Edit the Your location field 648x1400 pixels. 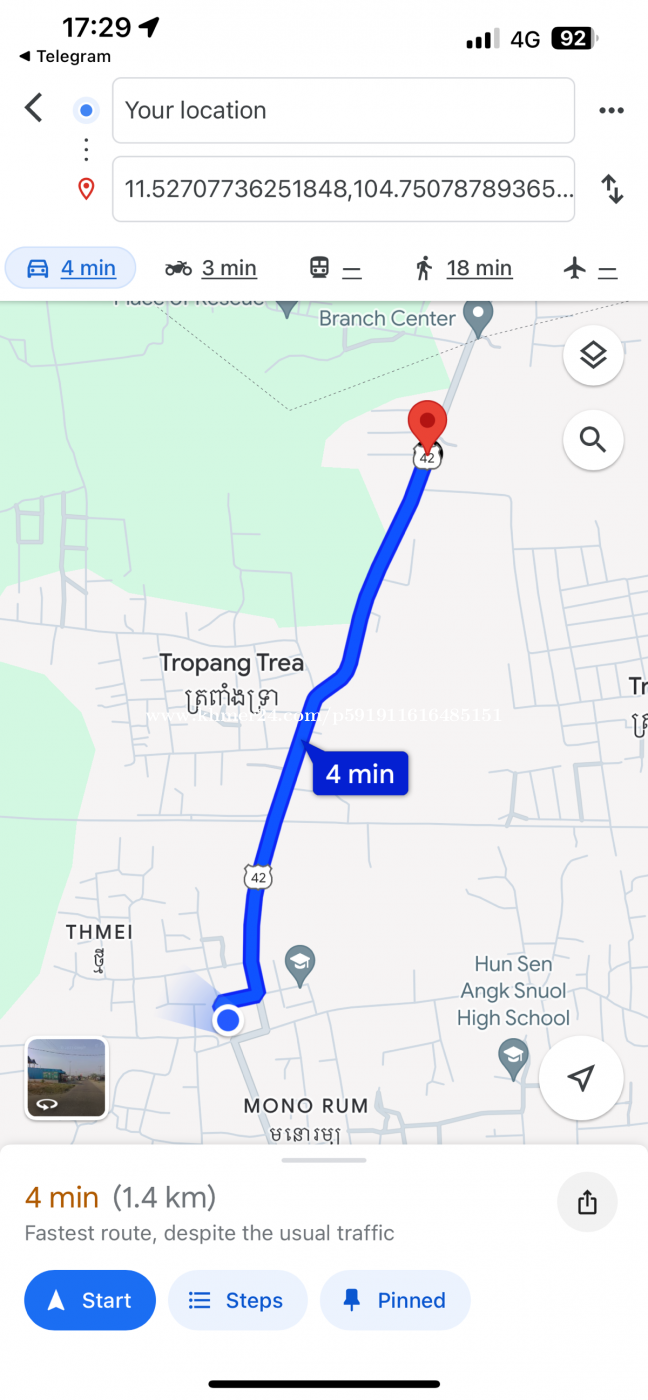(343, 110)
